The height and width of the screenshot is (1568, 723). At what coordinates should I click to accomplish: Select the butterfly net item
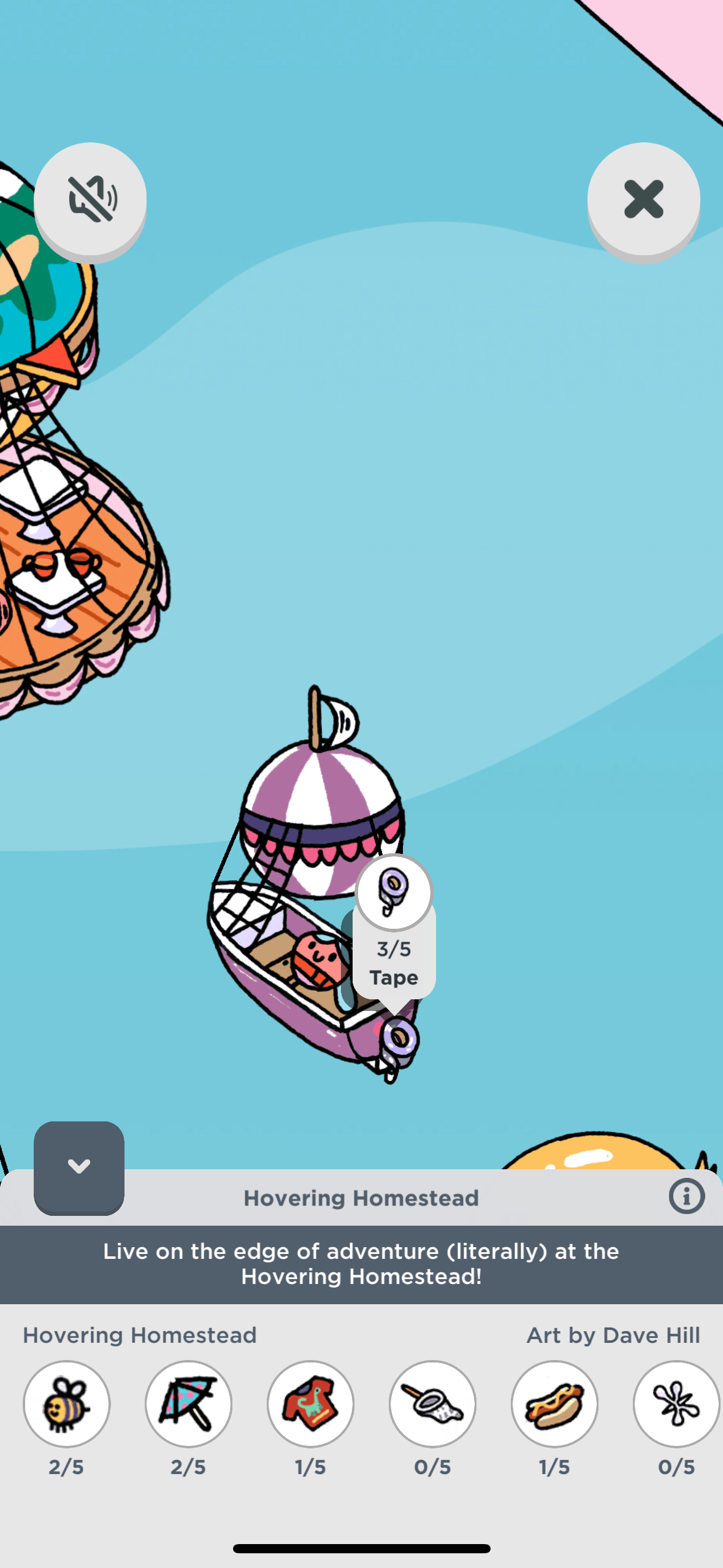(432, 1404)
